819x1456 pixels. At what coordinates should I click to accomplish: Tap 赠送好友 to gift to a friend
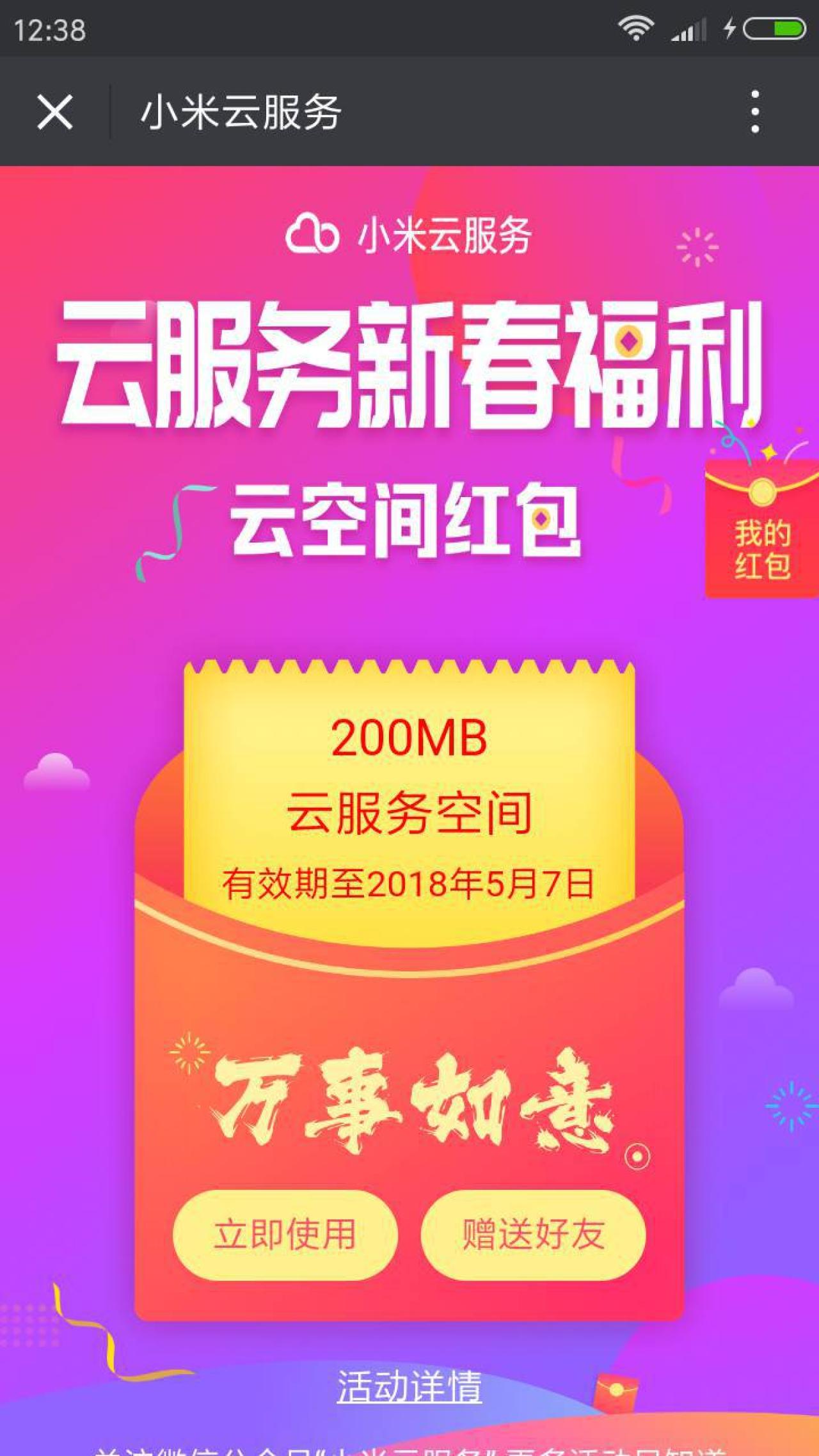coord(533,1234)
